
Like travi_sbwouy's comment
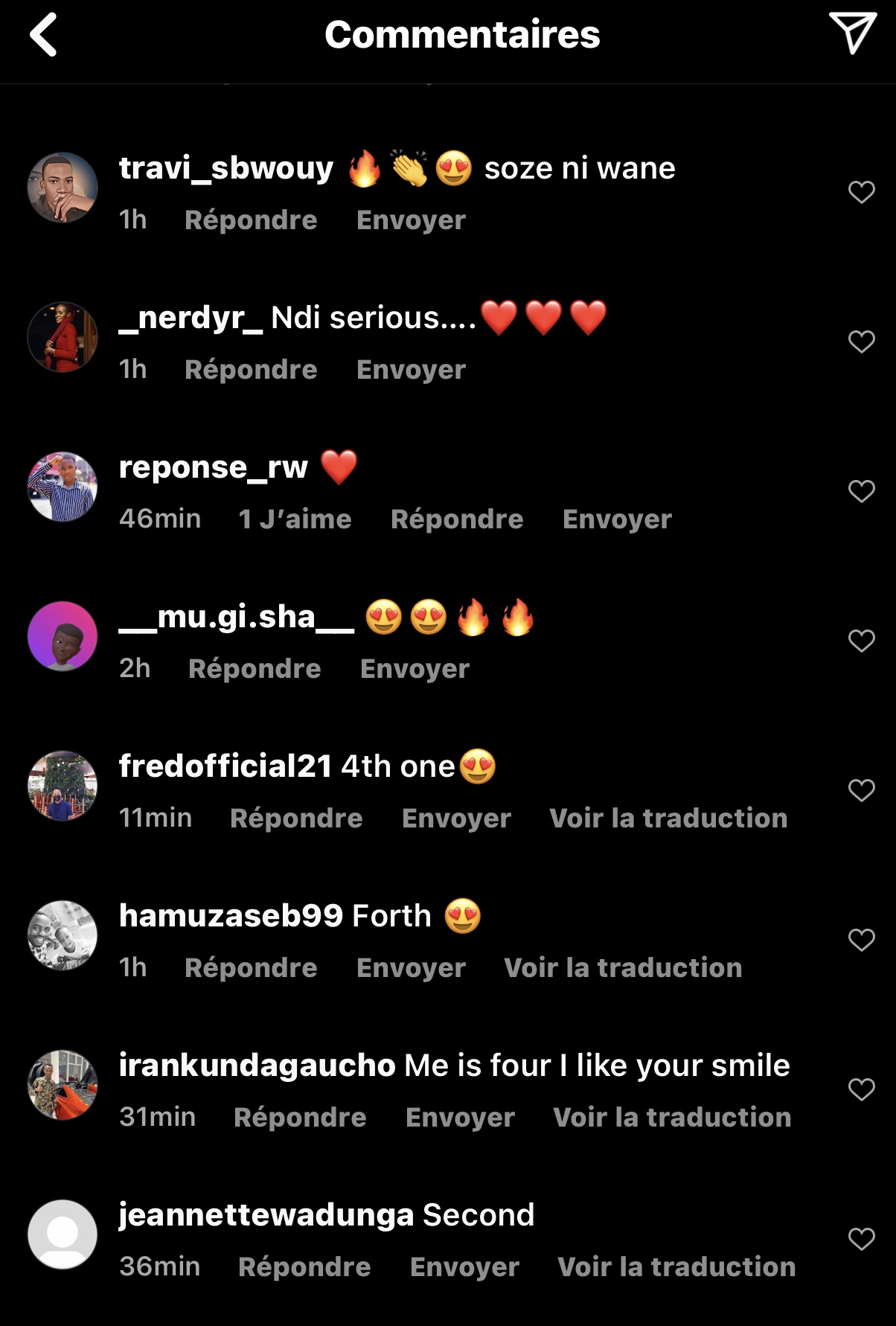click(x=861, y=192)
